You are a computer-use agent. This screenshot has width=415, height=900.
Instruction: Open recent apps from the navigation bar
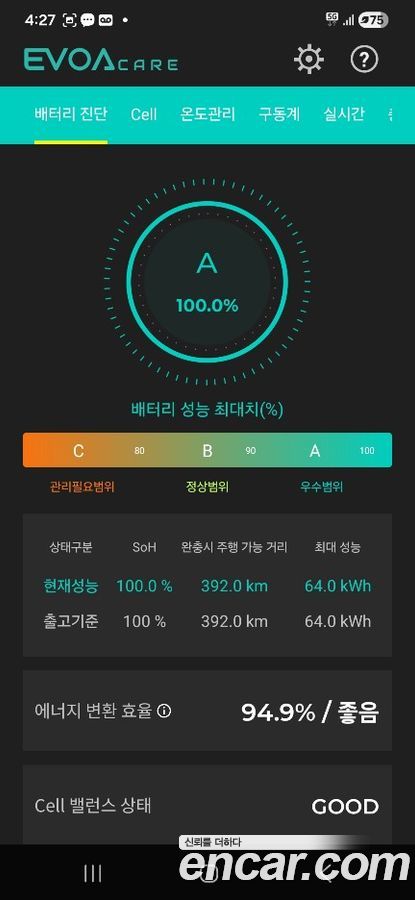click(x=92, y=874)
